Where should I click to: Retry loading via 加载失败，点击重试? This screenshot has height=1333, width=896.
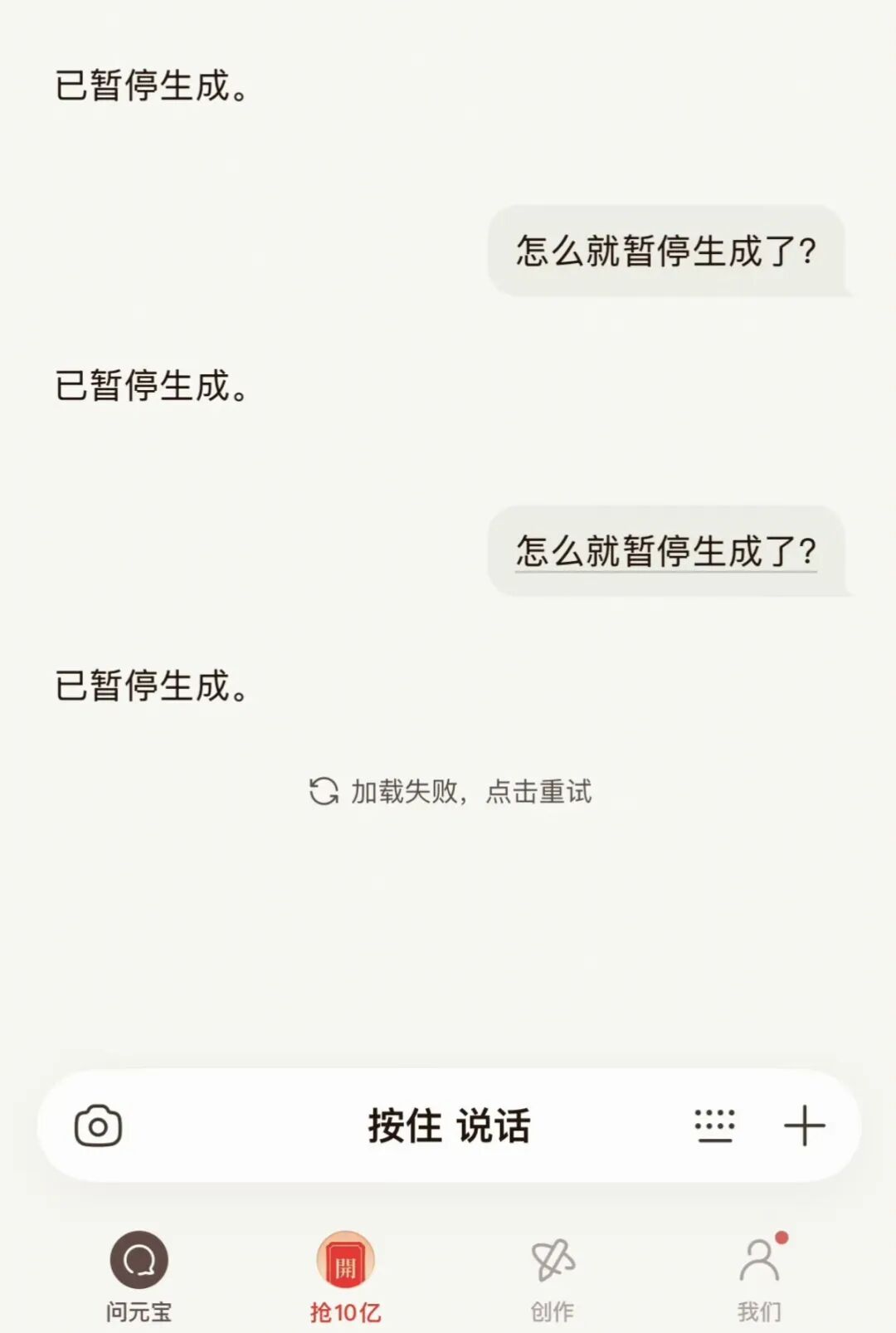(450, 792)
